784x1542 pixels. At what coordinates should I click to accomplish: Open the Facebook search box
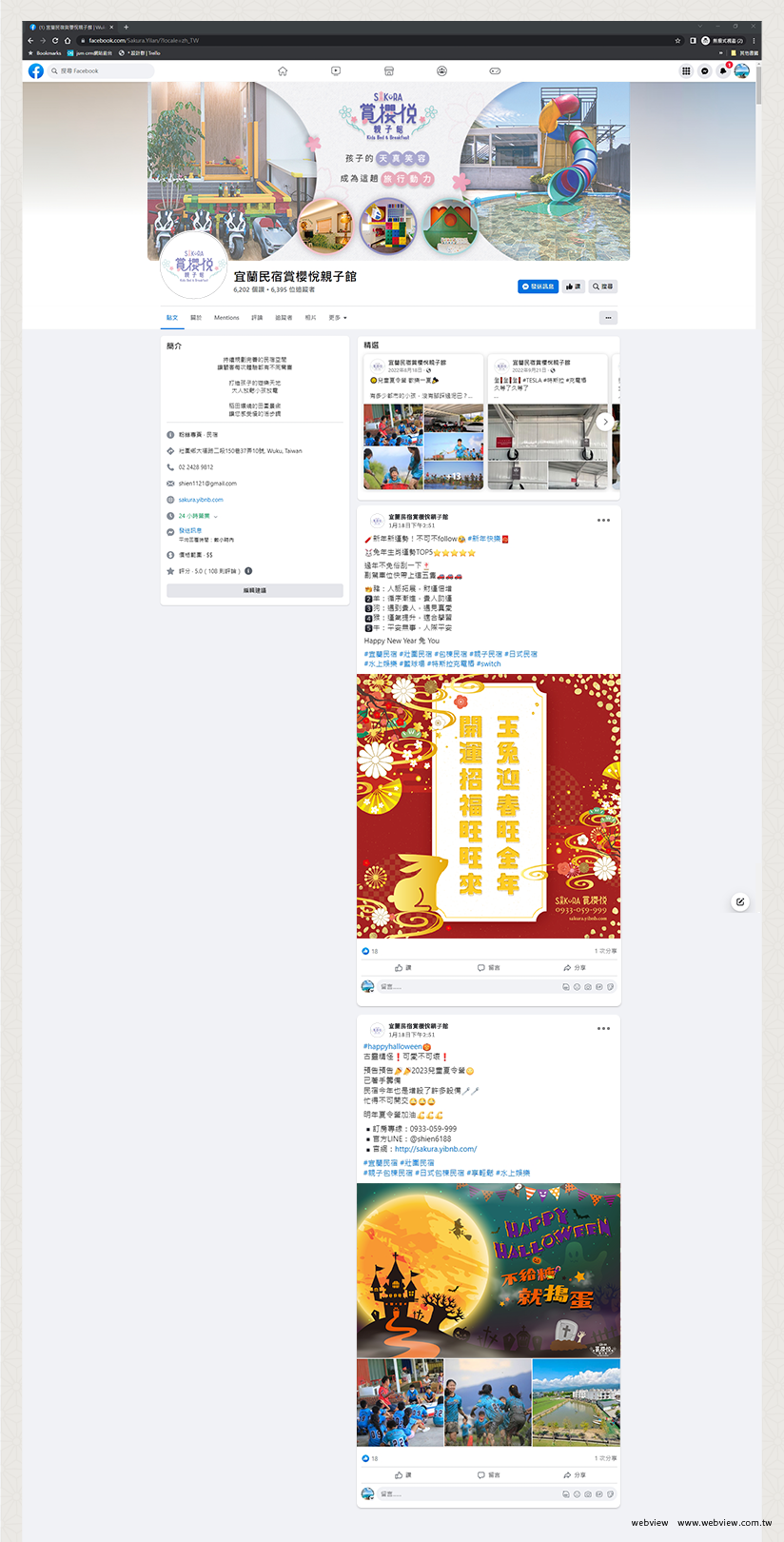click(81, 71)
